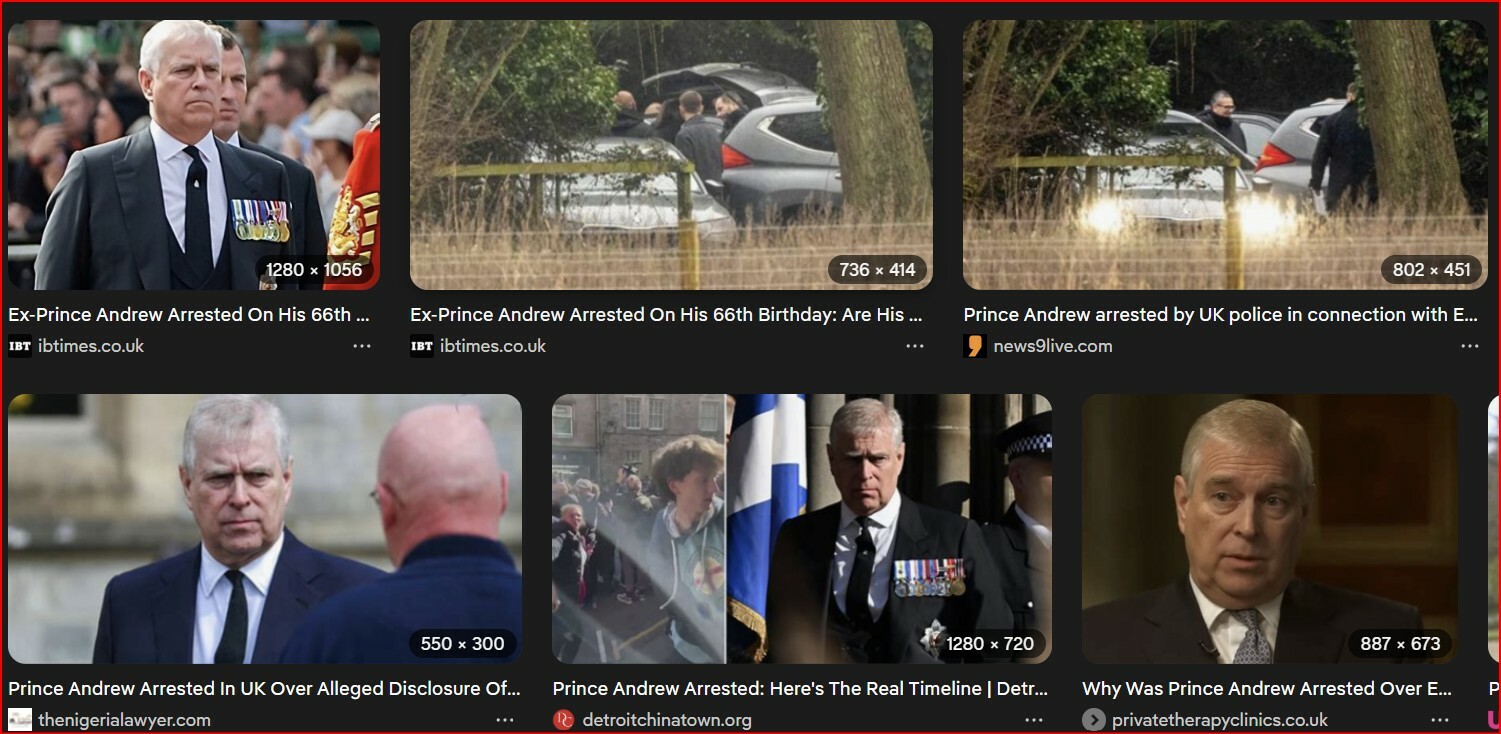Open the 736 × 414 parked cars image
1501x734 pixels.
(670, 155)
